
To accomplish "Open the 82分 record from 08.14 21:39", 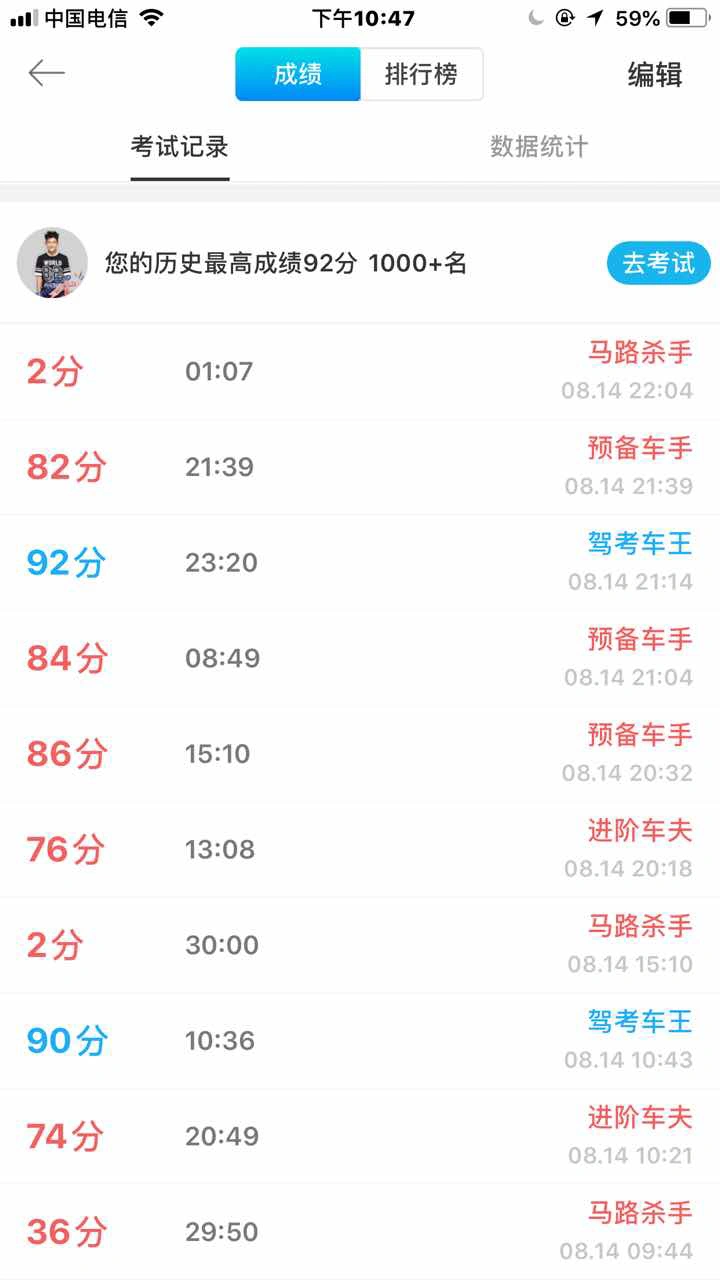I will pyautogui.click(x=360, y=467).
